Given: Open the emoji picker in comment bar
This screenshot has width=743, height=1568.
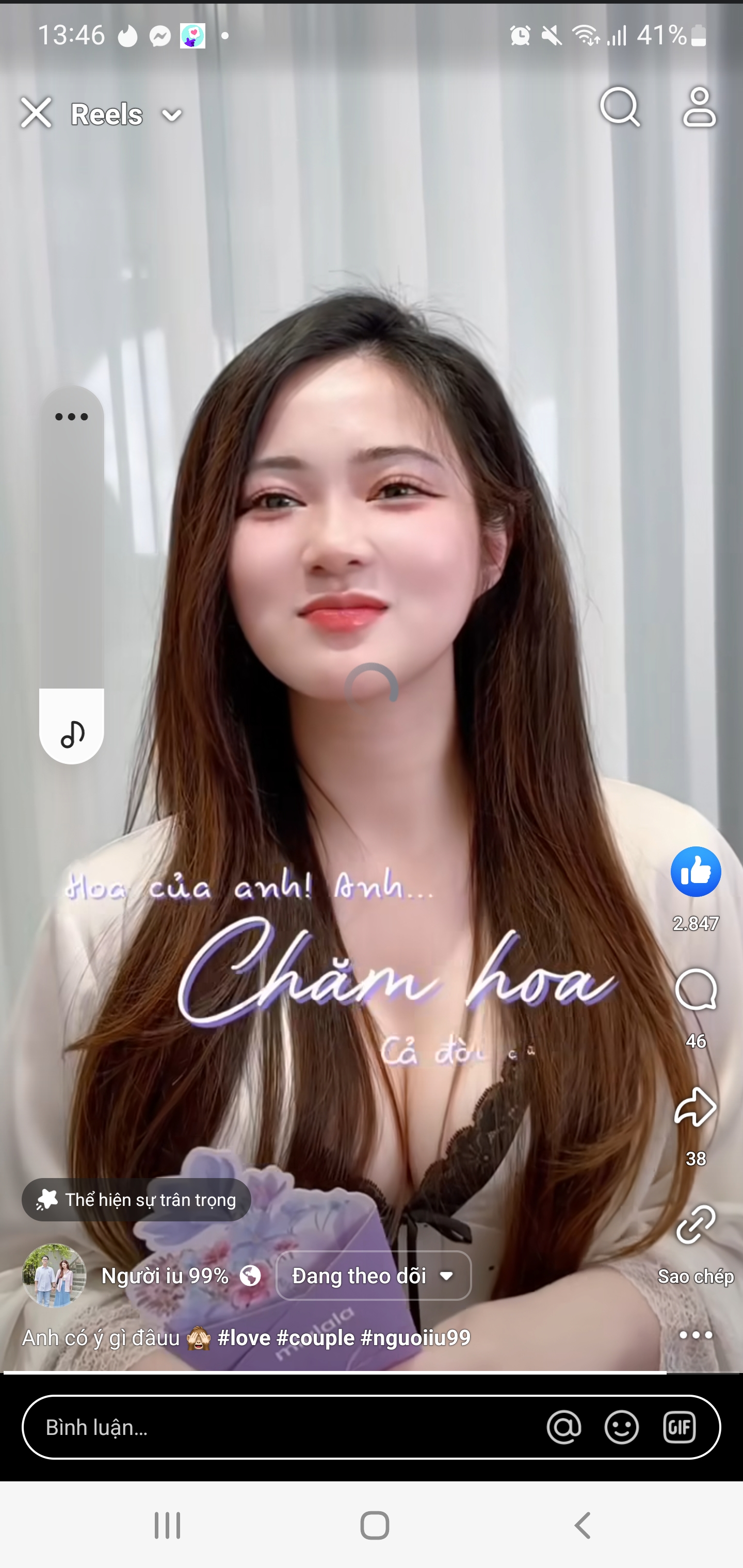Looking at the screenshot, I should pyautogui.click(x=621, y=1427).
